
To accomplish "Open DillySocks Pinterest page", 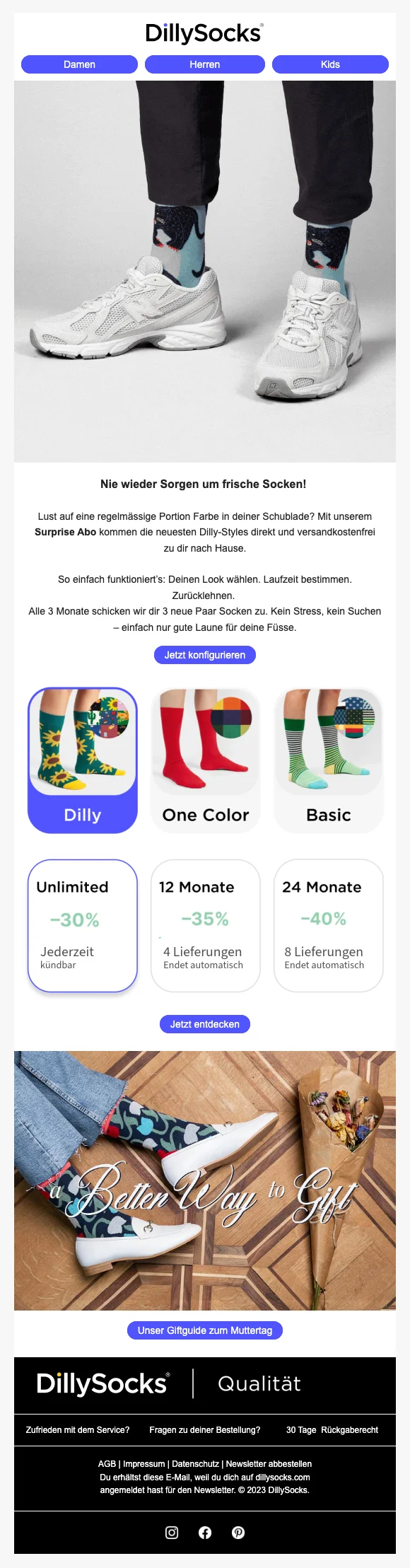I will [x=238, y=1533].
